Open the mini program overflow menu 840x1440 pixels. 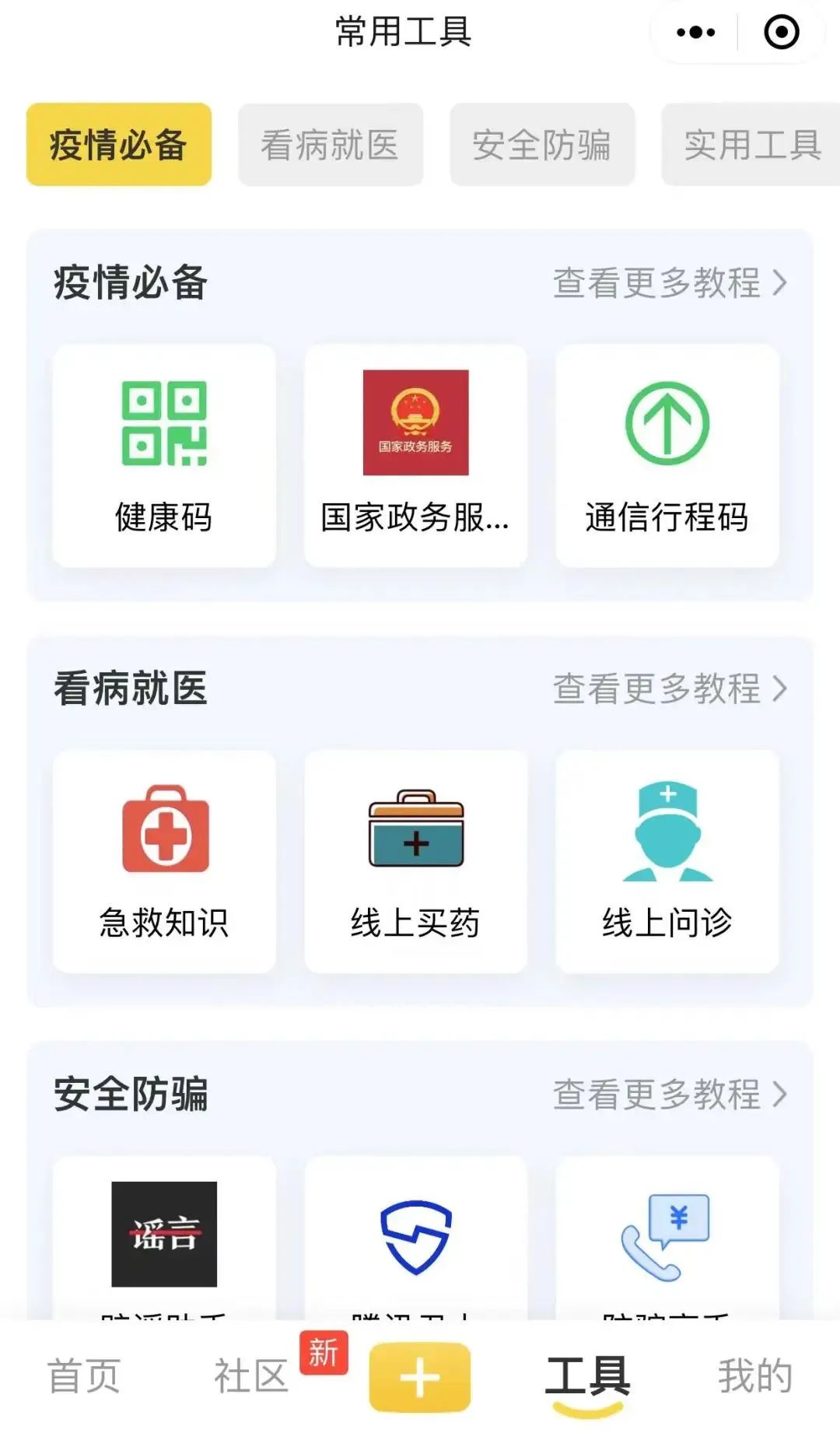[695, 32]
